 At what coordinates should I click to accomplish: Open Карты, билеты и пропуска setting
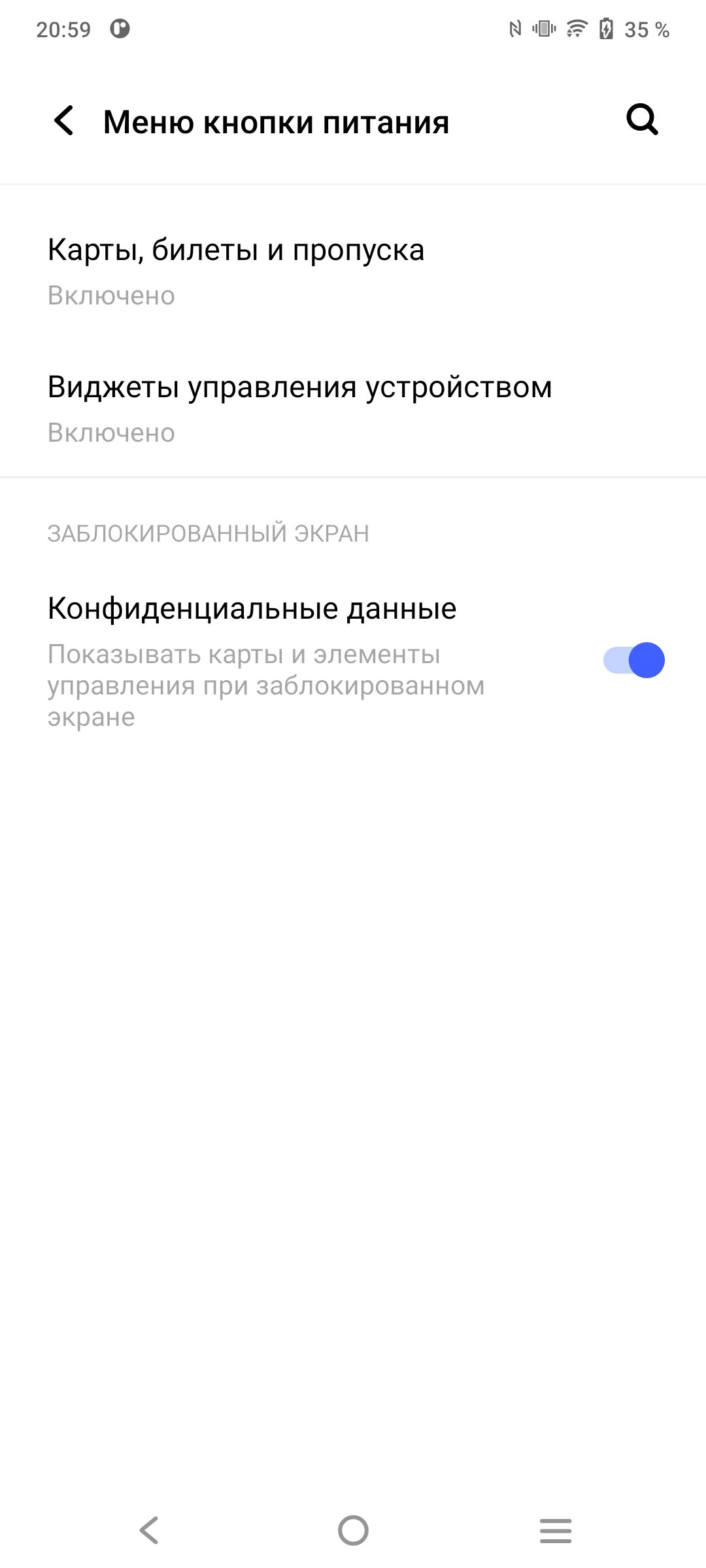(353, 272)
